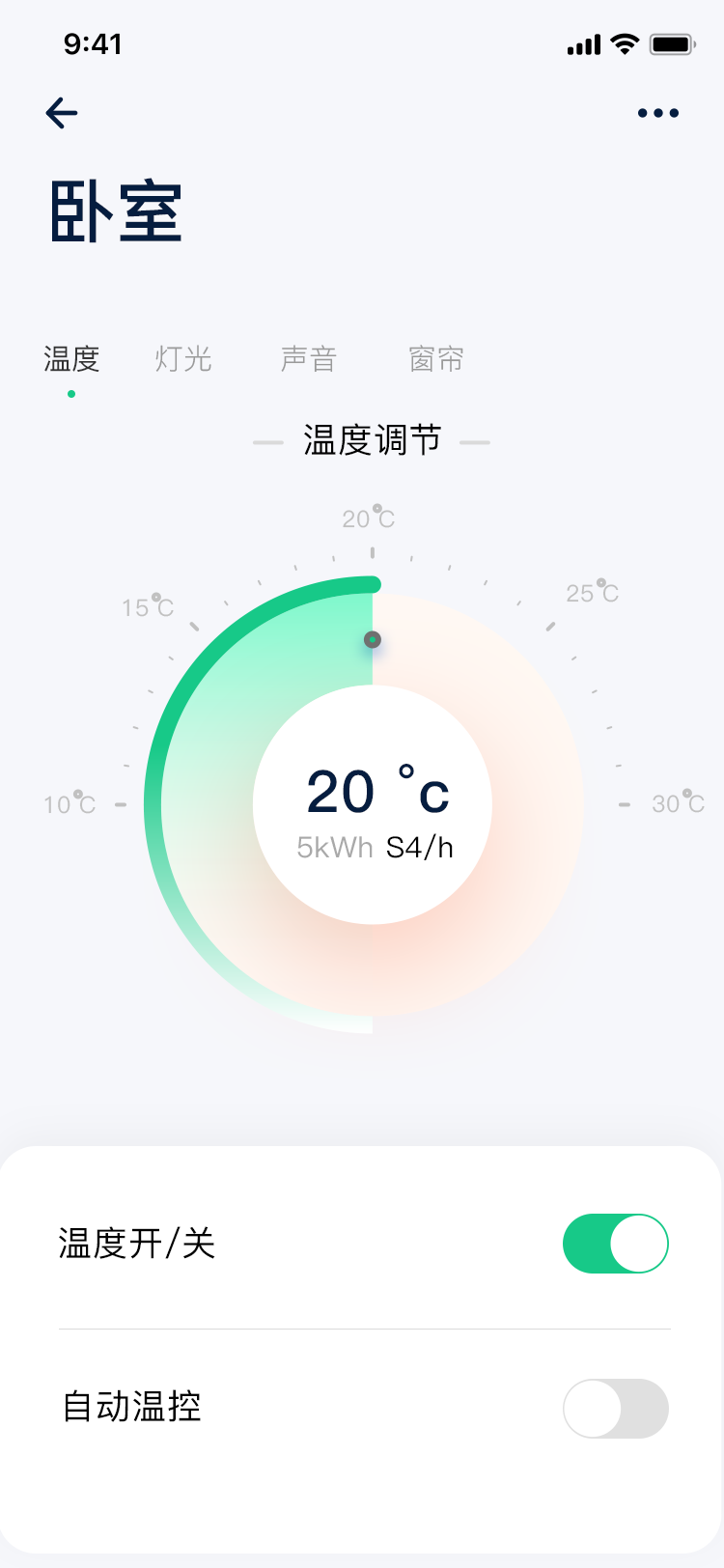The image size is (724, 1568).
Task: Switch to the 灯光 tab
Action: pyautogui.click(x=183, y=360)
